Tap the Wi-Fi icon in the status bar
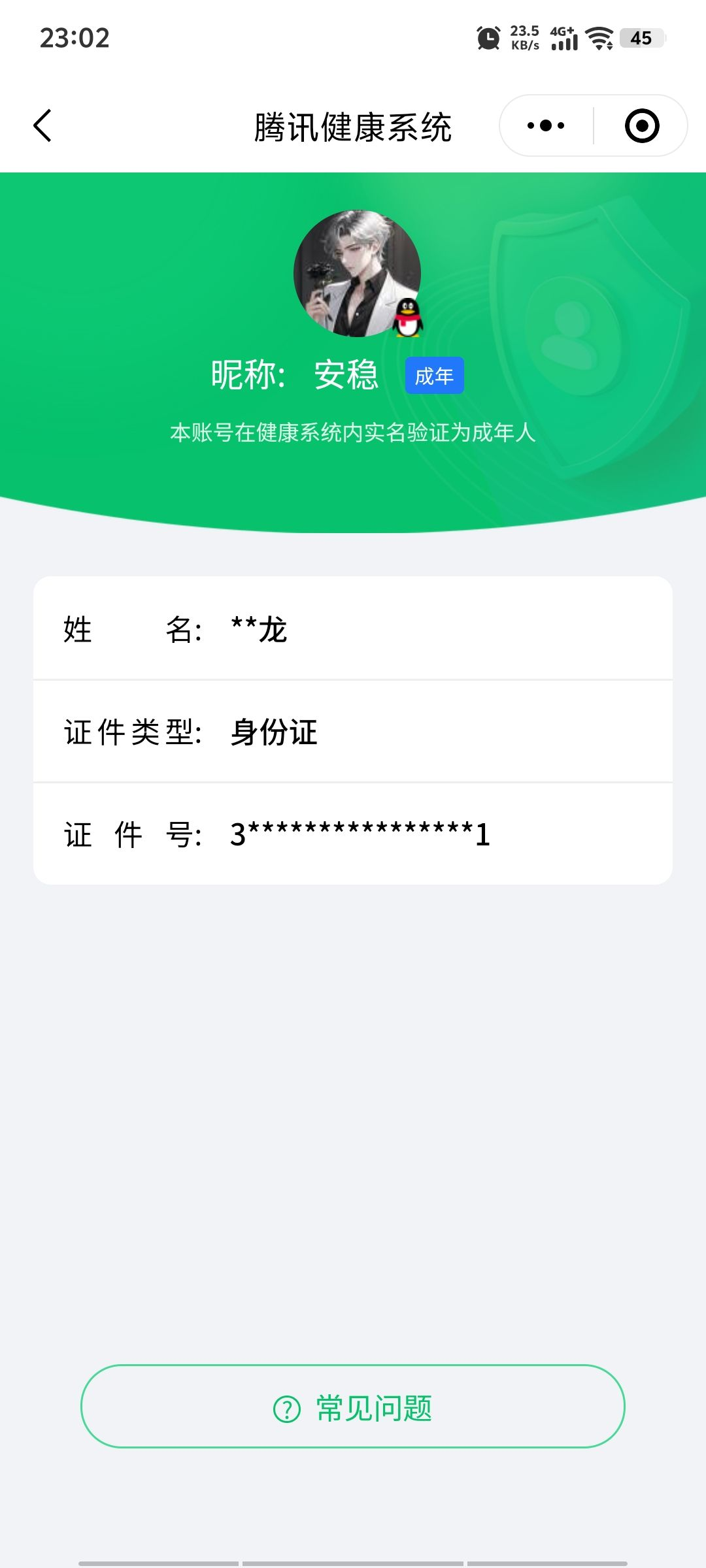Viewport: 706px width, 1568px height. [600, 37]
